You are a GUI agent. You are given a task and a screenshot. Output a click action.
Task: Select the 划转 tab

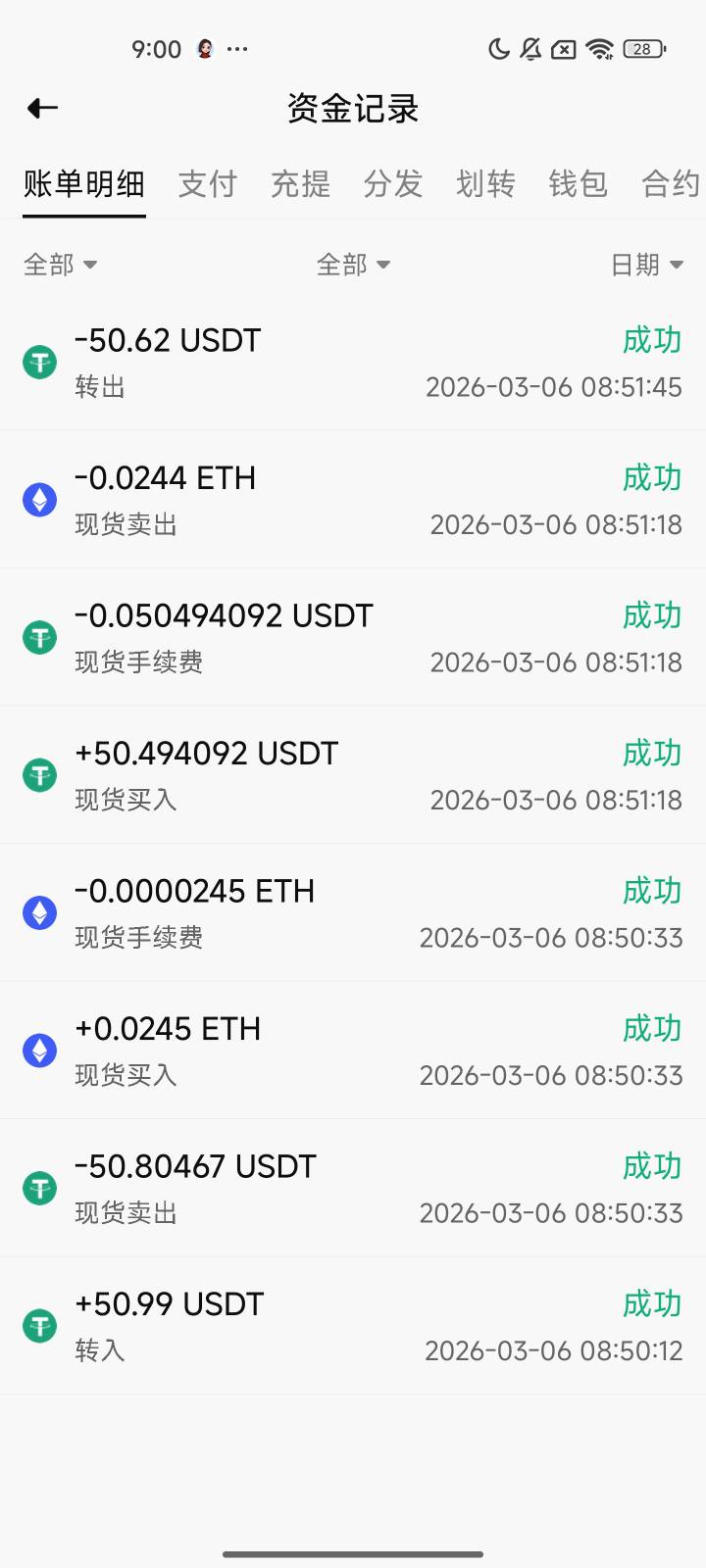click(485, 184)
